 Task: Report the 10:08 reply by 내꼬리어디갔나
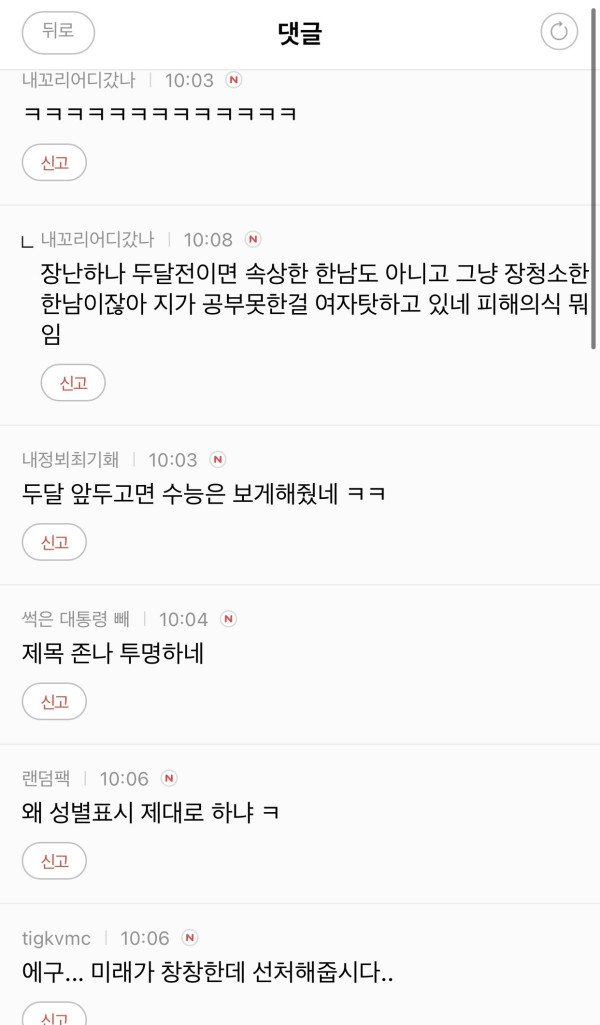coord(73,383)
